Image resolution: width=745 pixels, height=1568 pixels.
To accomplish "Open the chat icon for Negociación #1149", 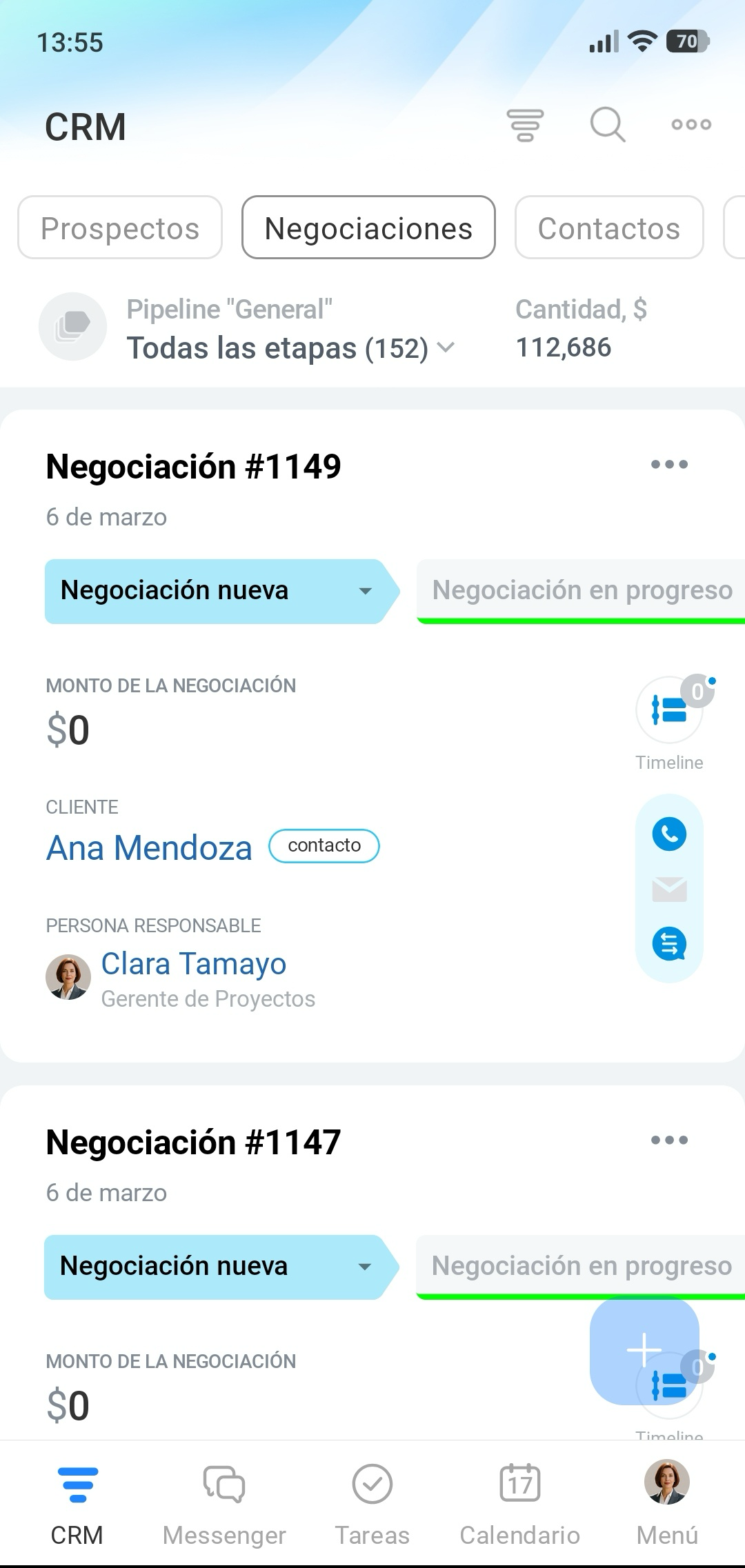I will [669, 943].
